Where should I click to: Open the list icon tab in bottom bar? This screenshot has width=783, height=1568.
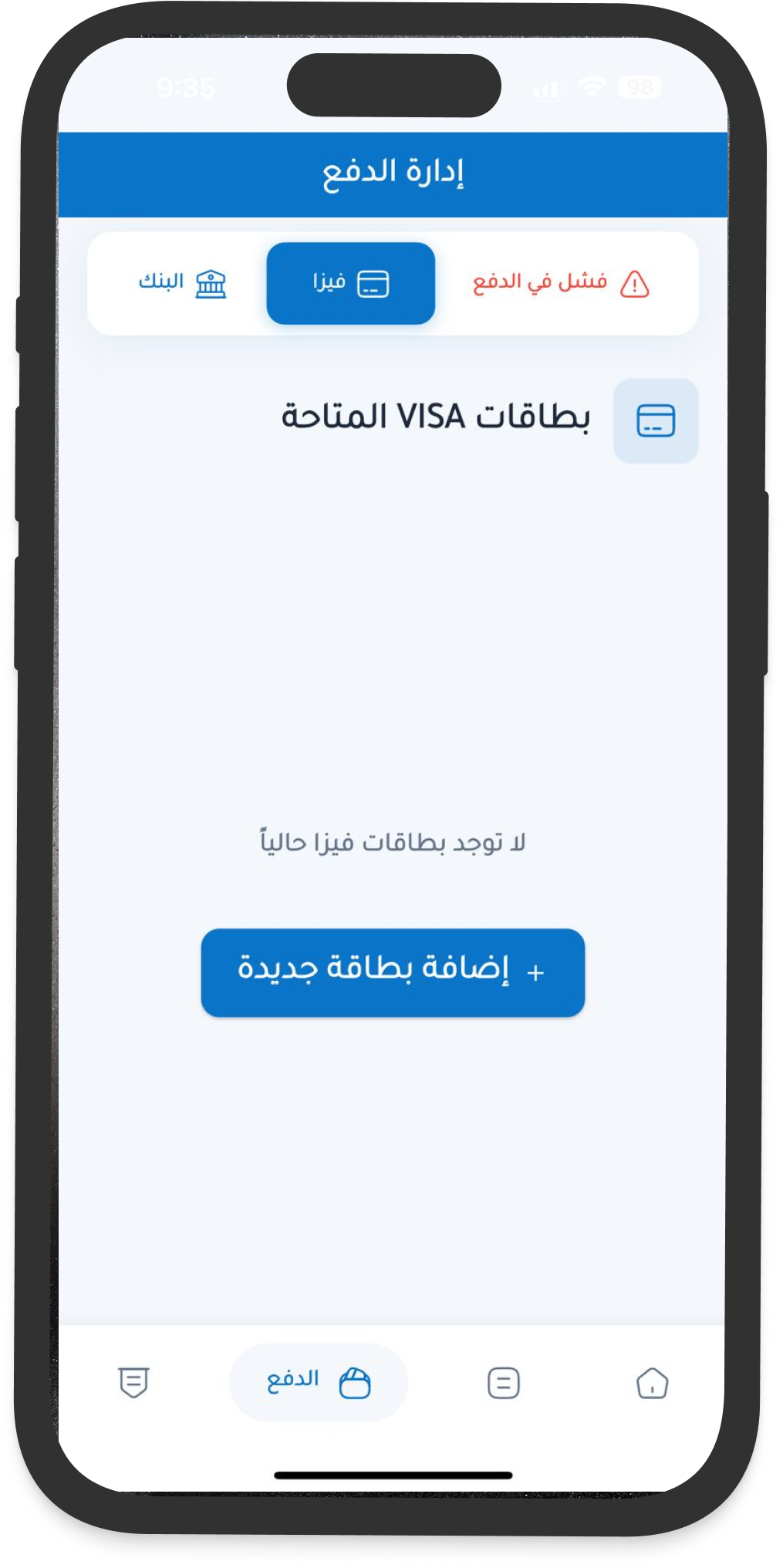point(503,1382)
